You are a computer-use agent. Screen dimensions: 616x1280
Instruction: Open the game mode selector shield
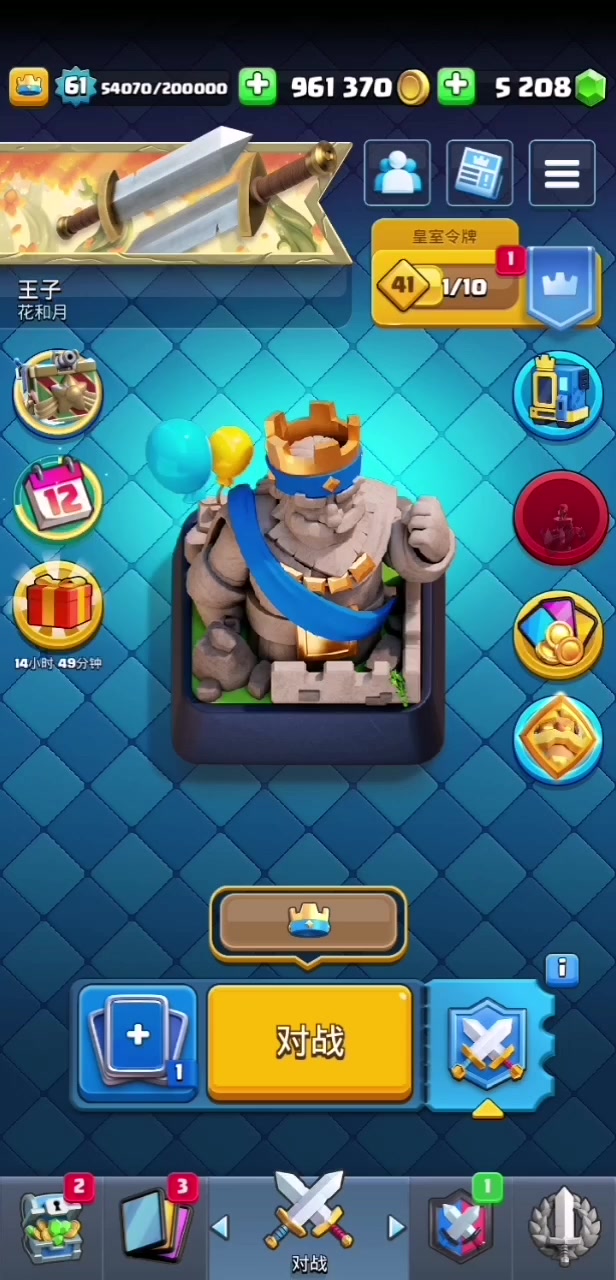click(487, 1046)
